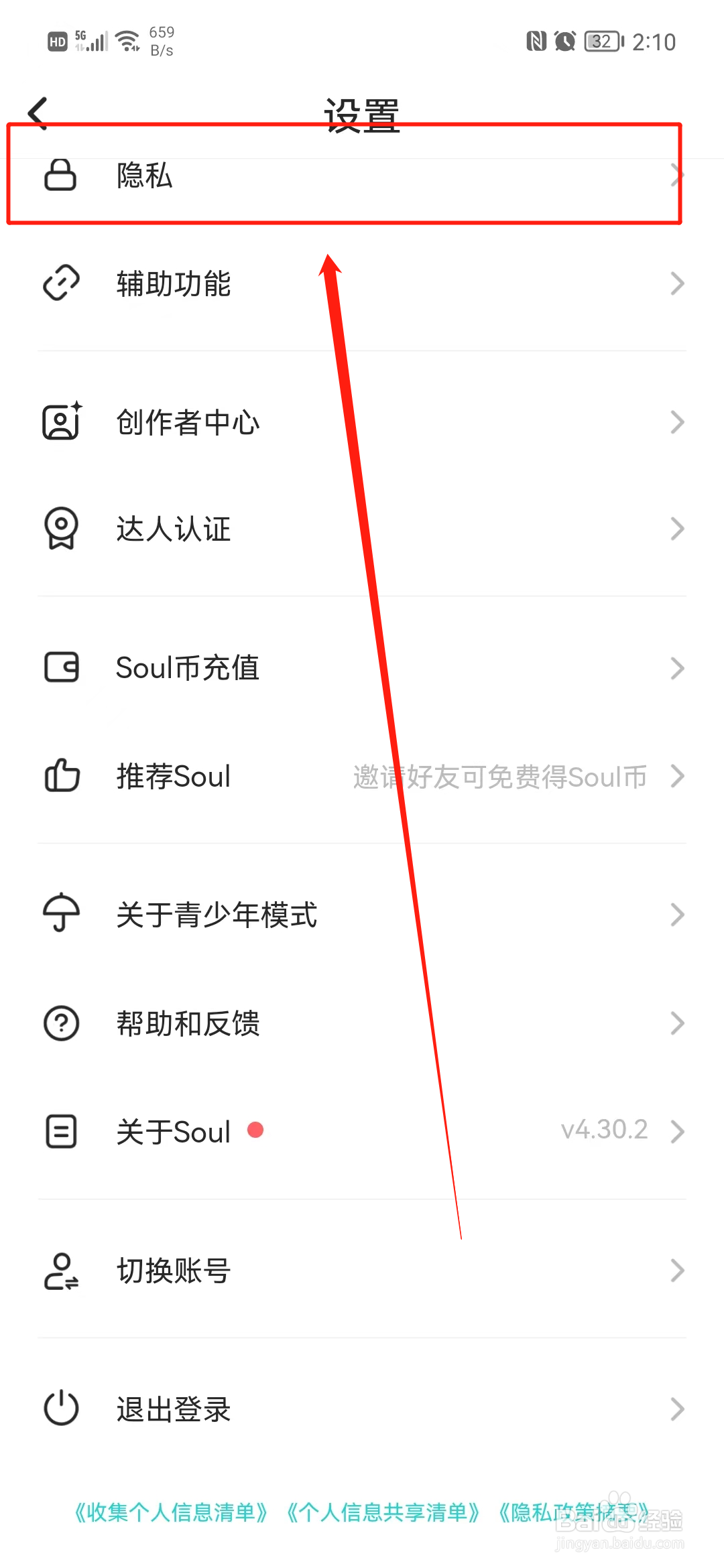Click the question mark icon for 帮助和反馈
This screenshot has width=724, height=1568.
pyautogui.click(x=60, y=1023)
